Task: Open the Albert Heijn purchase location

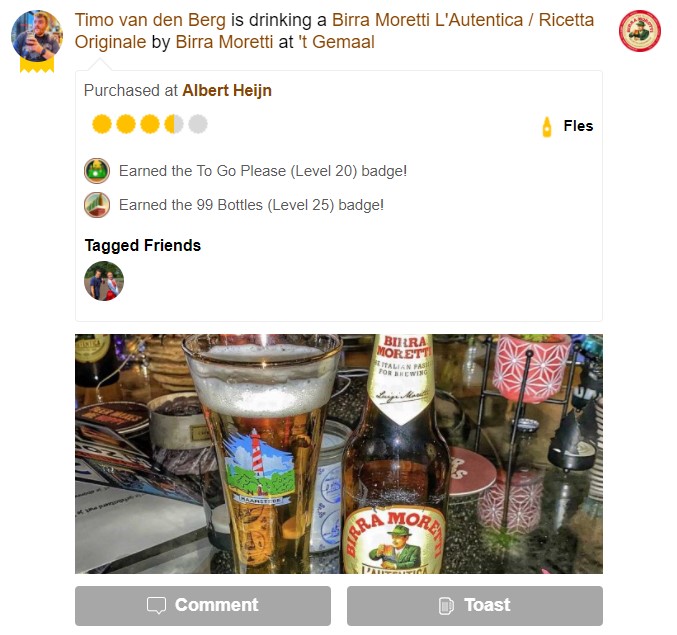Action: click(x=226, y=90)
